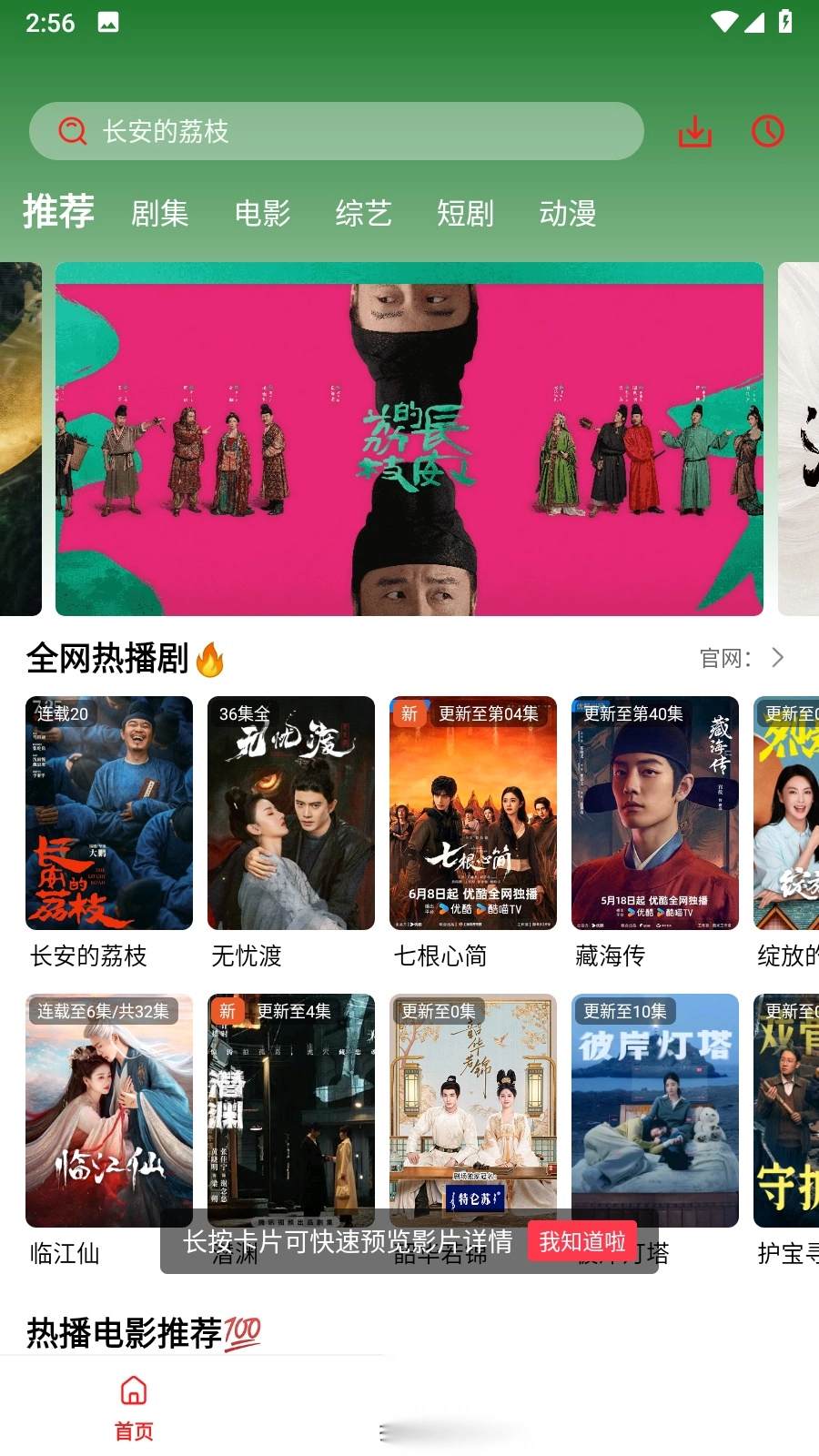The height and width of the screenshot is (1456, 819).
Task: Open the 动漫 tab
Action: 567,213
